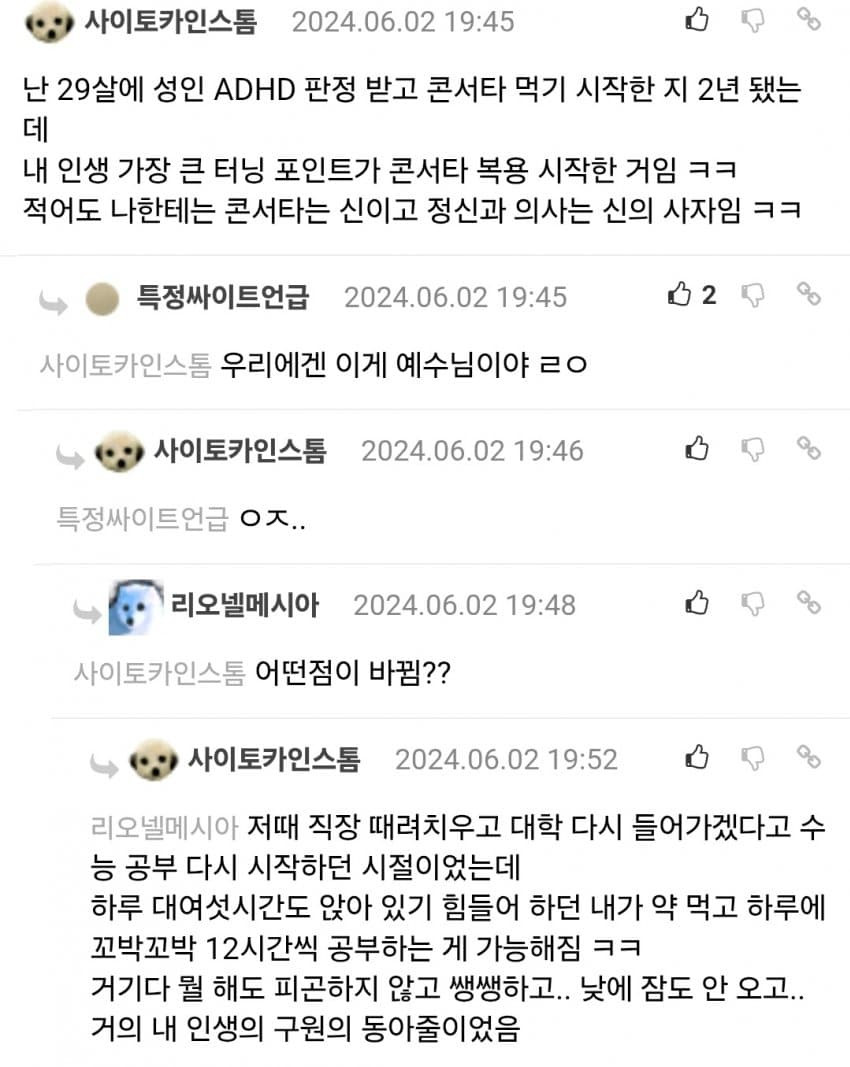Dislike 사이토카인스톰's top comment about 콘서타
850x1067 pixels.
click(752, 19)
